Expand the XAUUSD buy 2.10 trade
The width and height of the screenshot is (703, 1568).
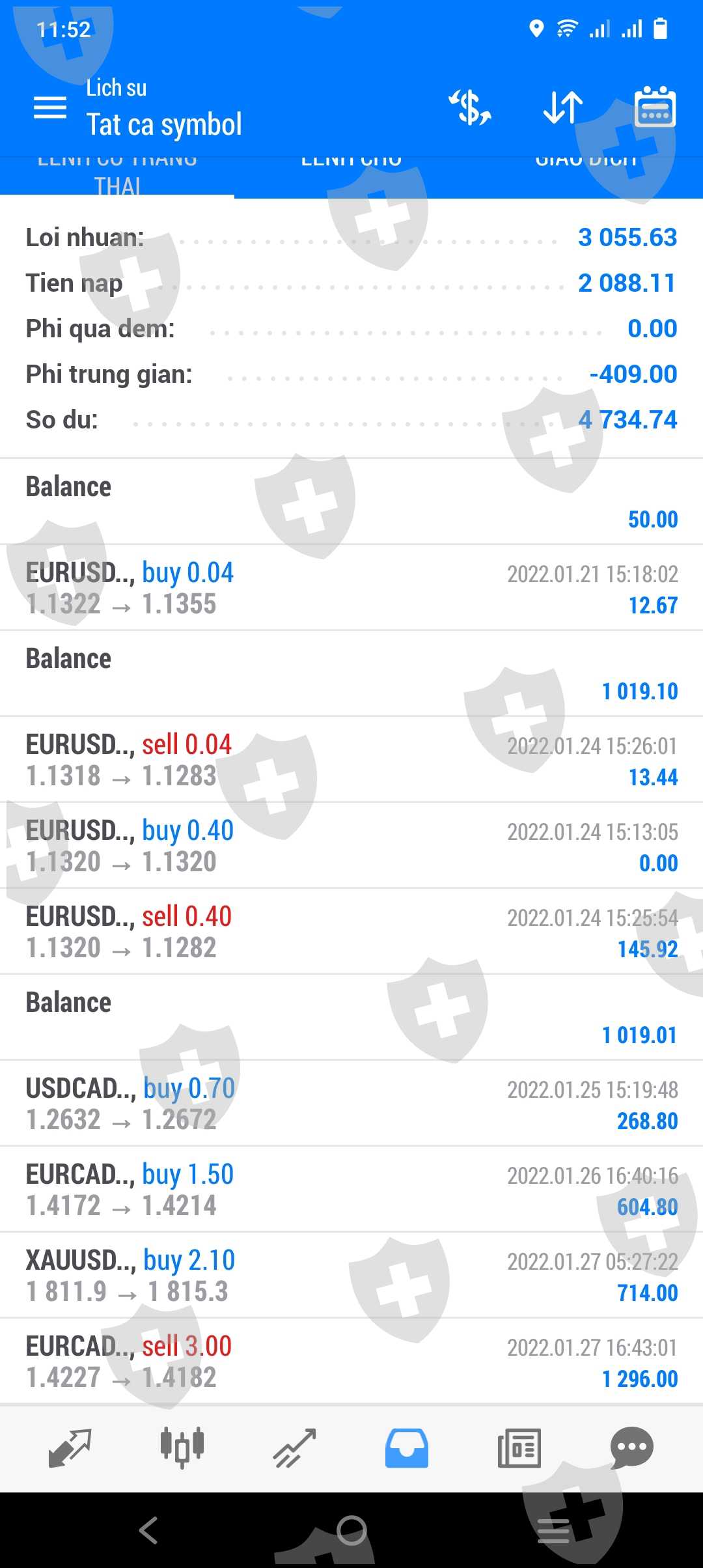pyautogui.click(x=351, y=1276)
